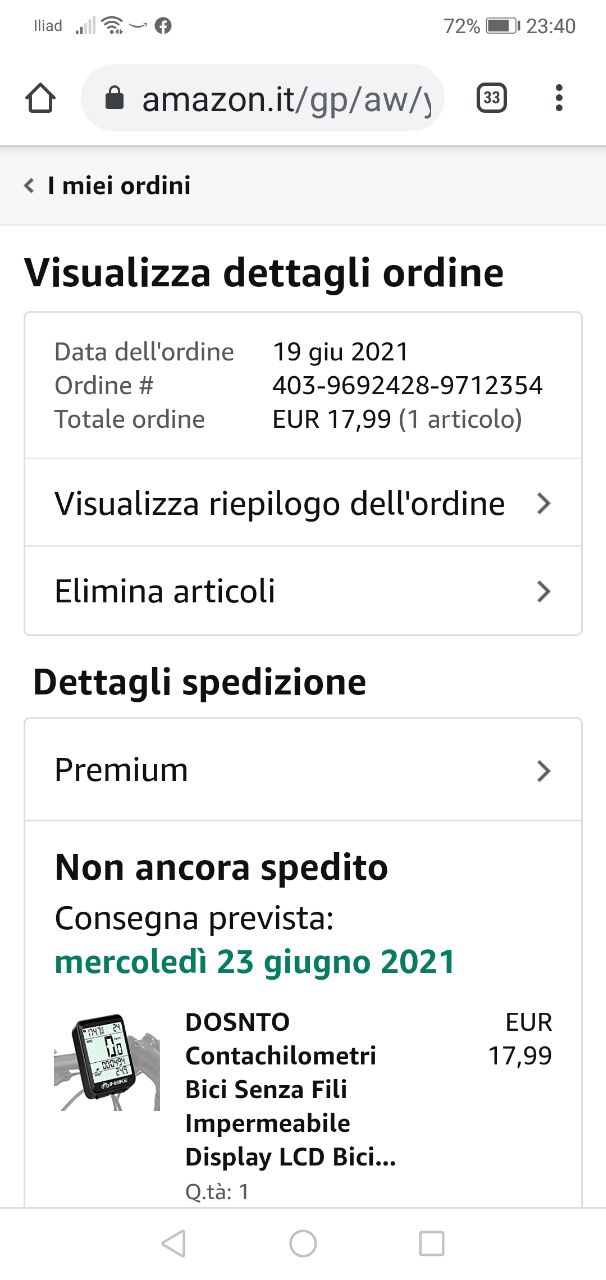The image size is (606, 1280).
Task: Open the Chrome overflow menu
Action: pos(559,98)
